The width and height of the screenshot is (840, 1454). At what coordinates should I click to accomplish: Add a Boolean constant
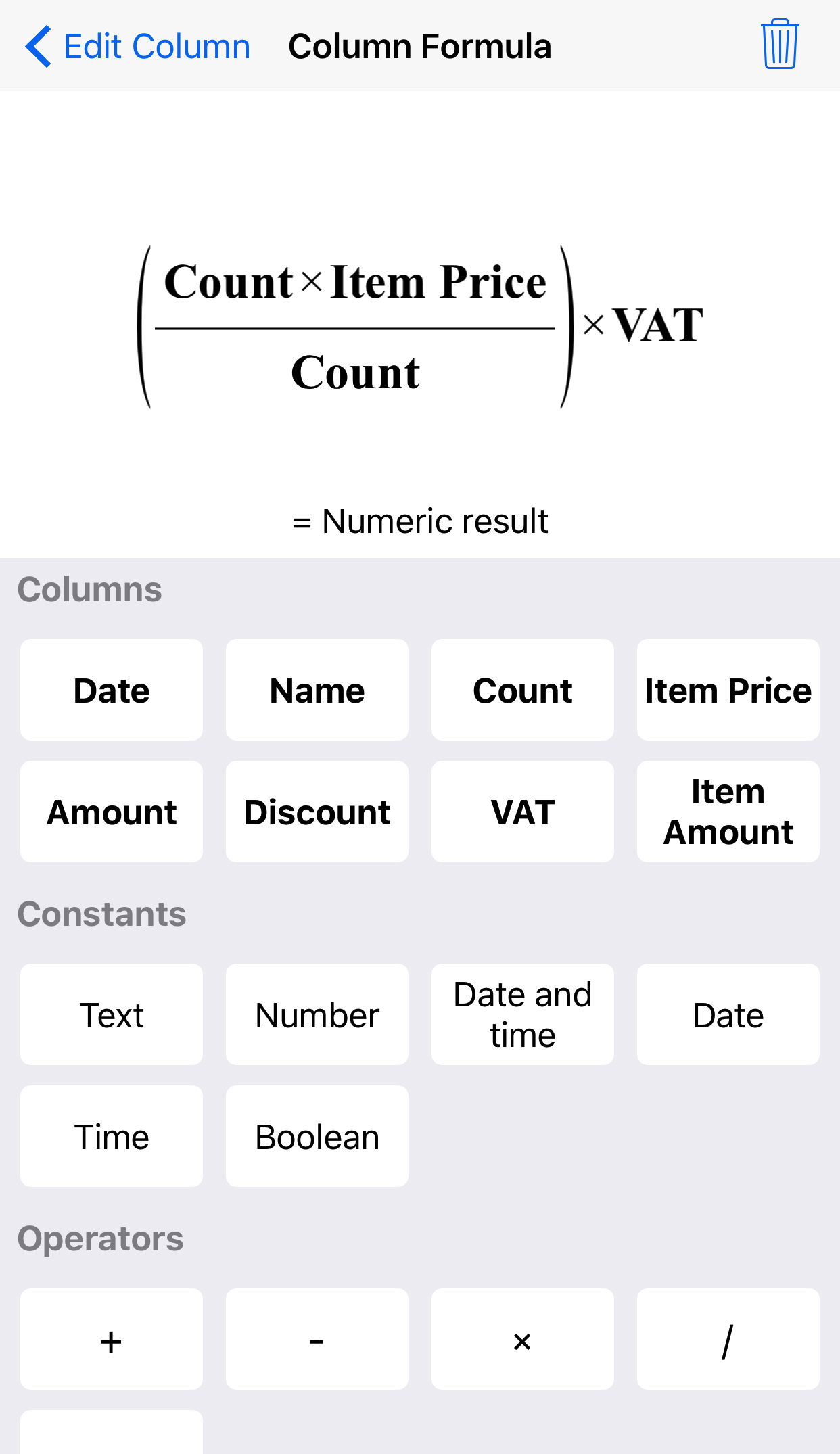point(317,1136)
